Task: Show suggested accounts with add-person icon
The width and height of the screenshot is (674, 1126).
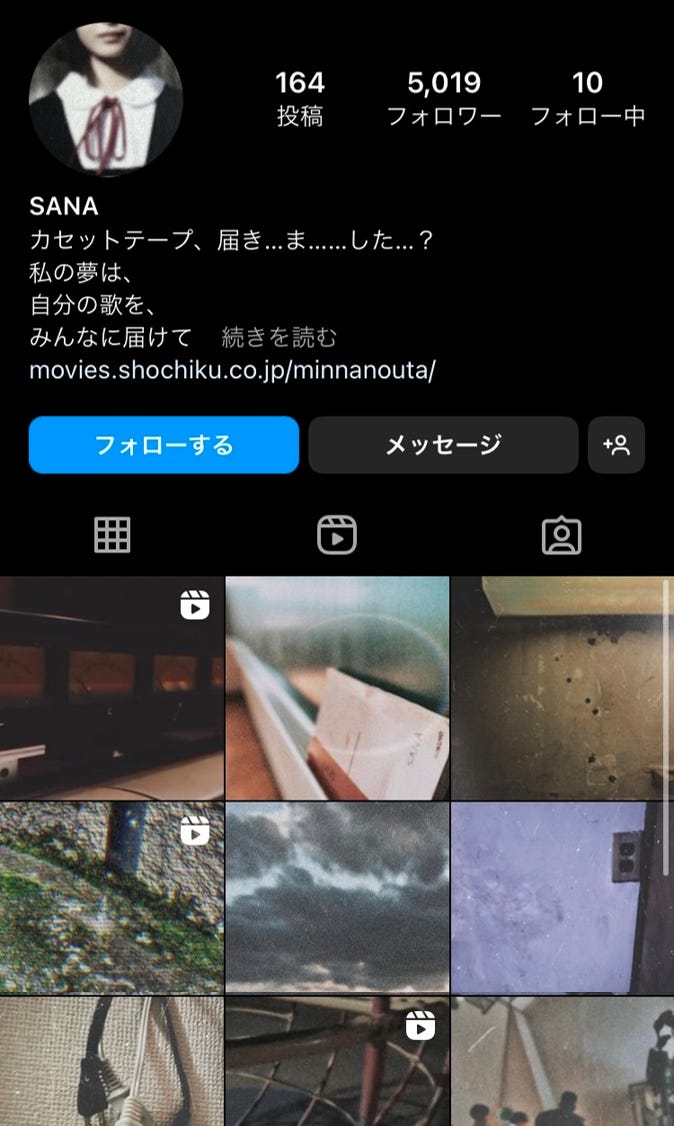Action: [x=617, y=445]
